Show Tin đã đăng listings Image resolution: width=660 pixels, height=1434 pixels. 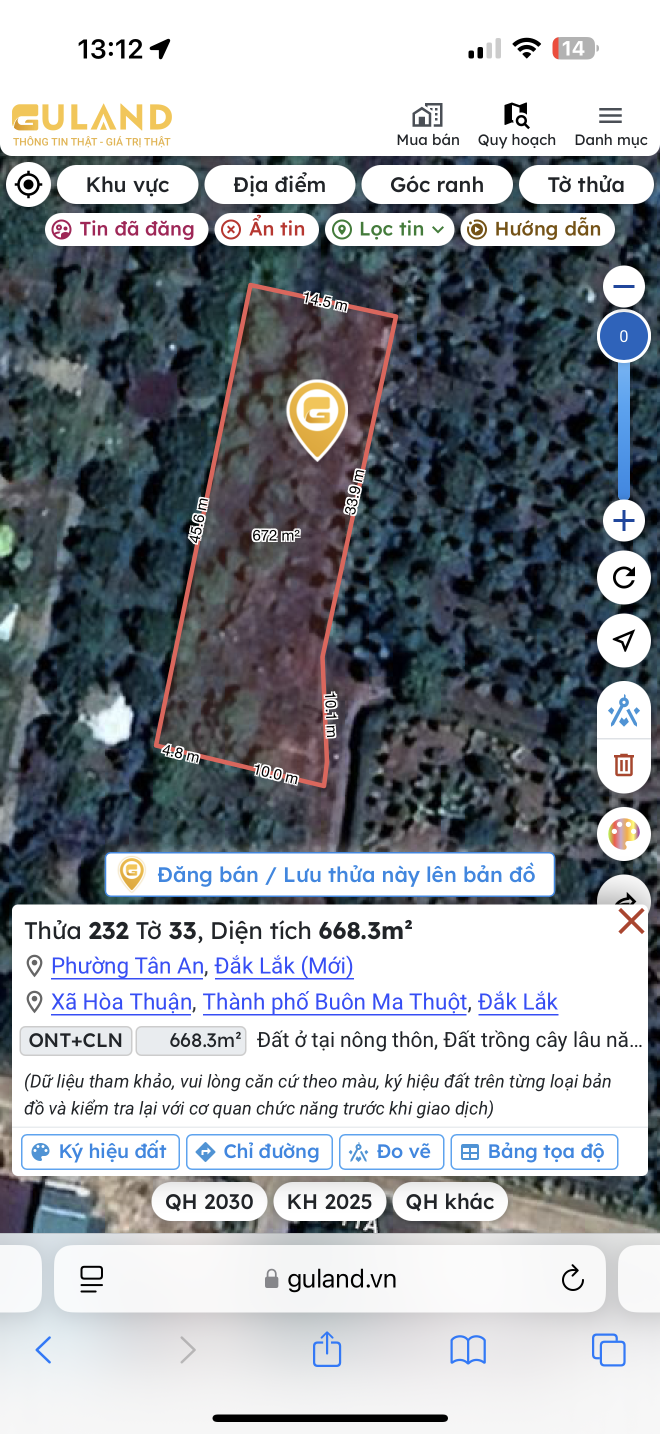click(126, 229)
